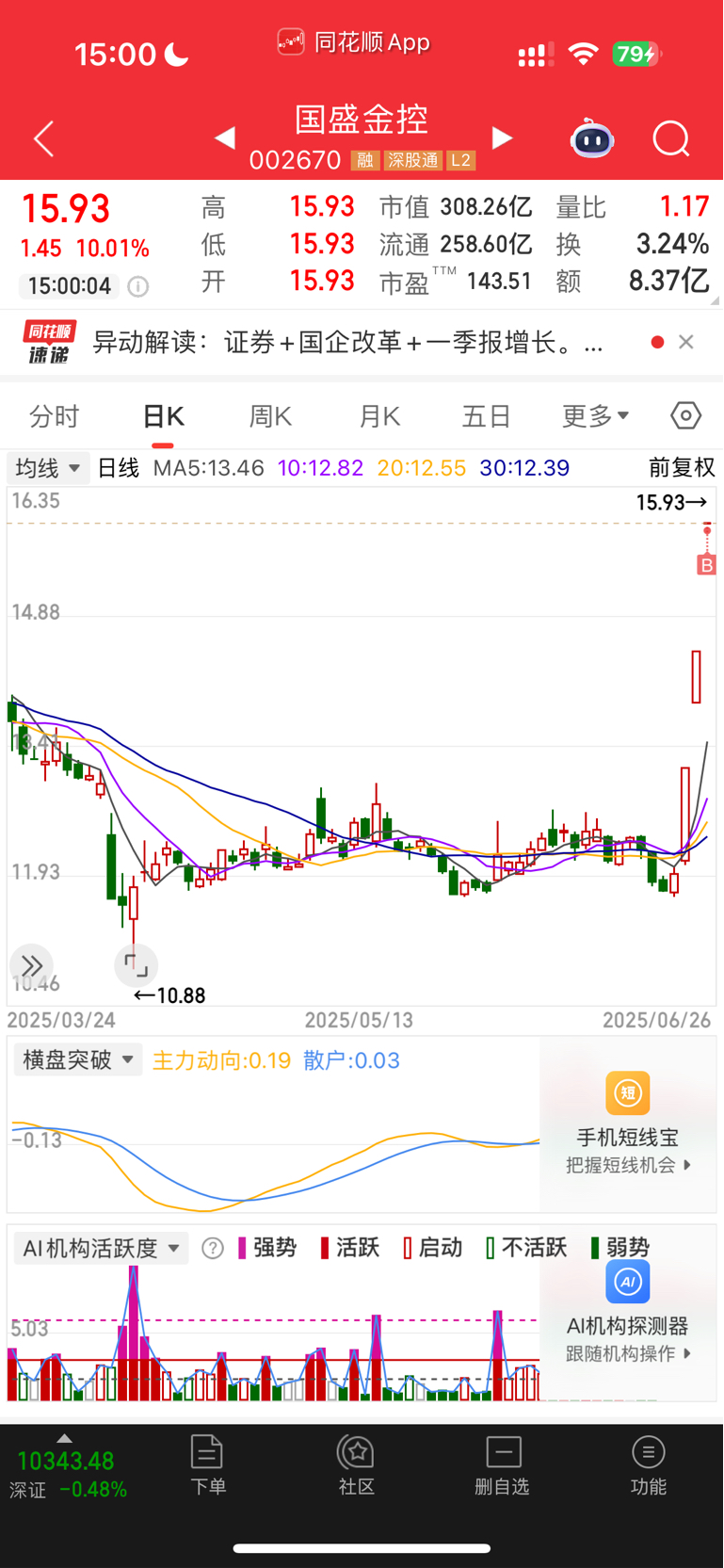Open the 社区 community tab
Image resolution: width=724 pixels, height=1568 pixels.
click(x=357, y=1464)
